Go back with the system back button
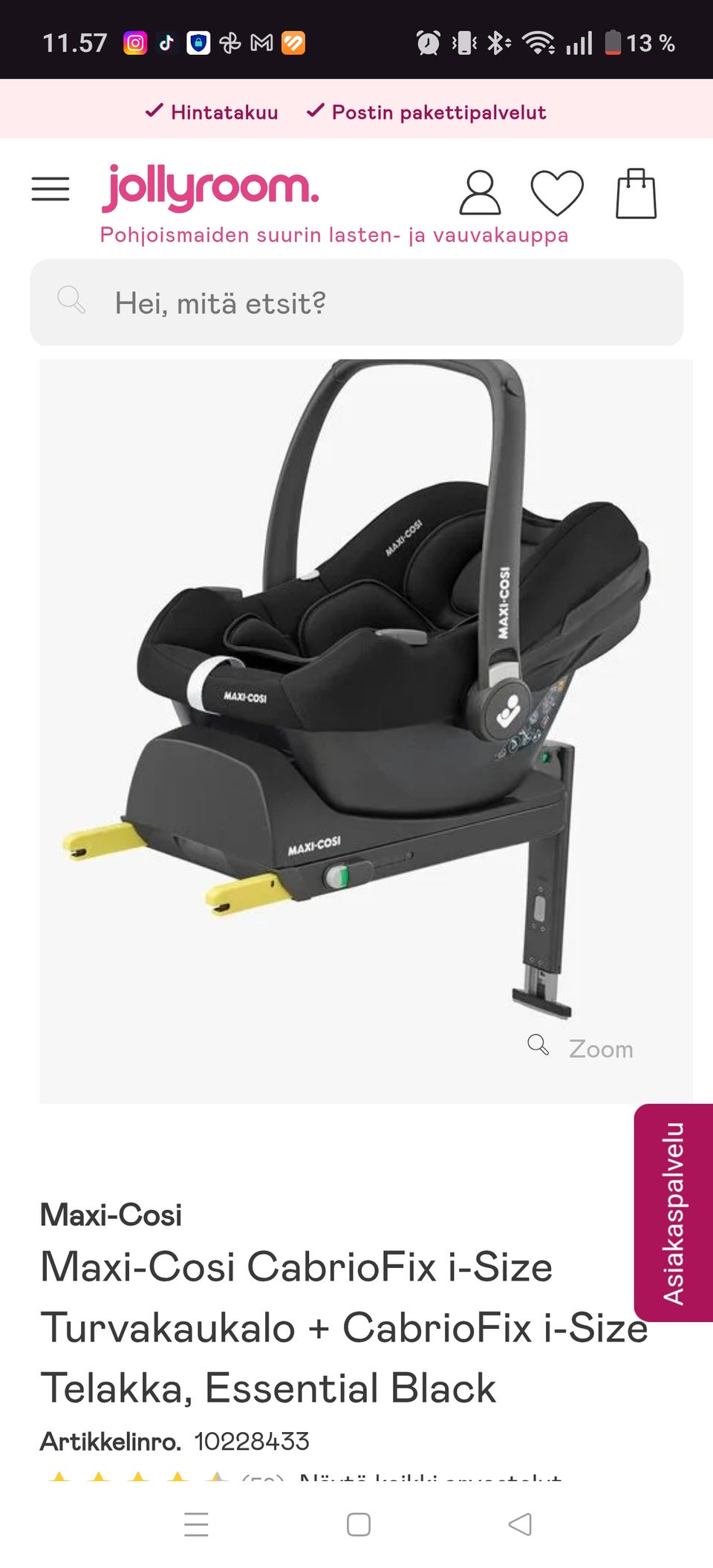This screenshot has width=713, height=1568. tap(520, 1524)
